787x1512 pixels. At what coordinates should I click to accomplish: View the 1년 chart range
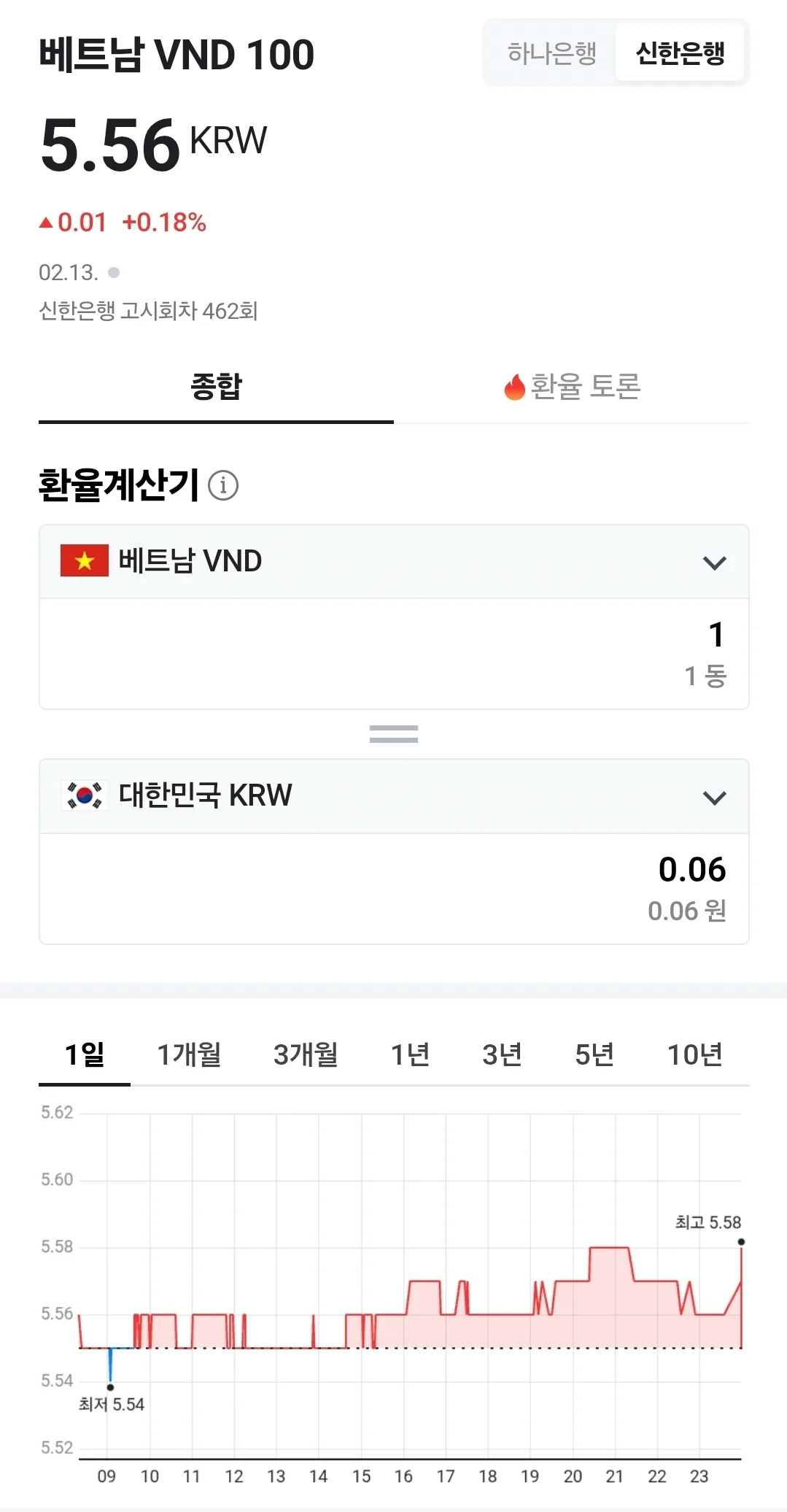[x=410, y=1055]
